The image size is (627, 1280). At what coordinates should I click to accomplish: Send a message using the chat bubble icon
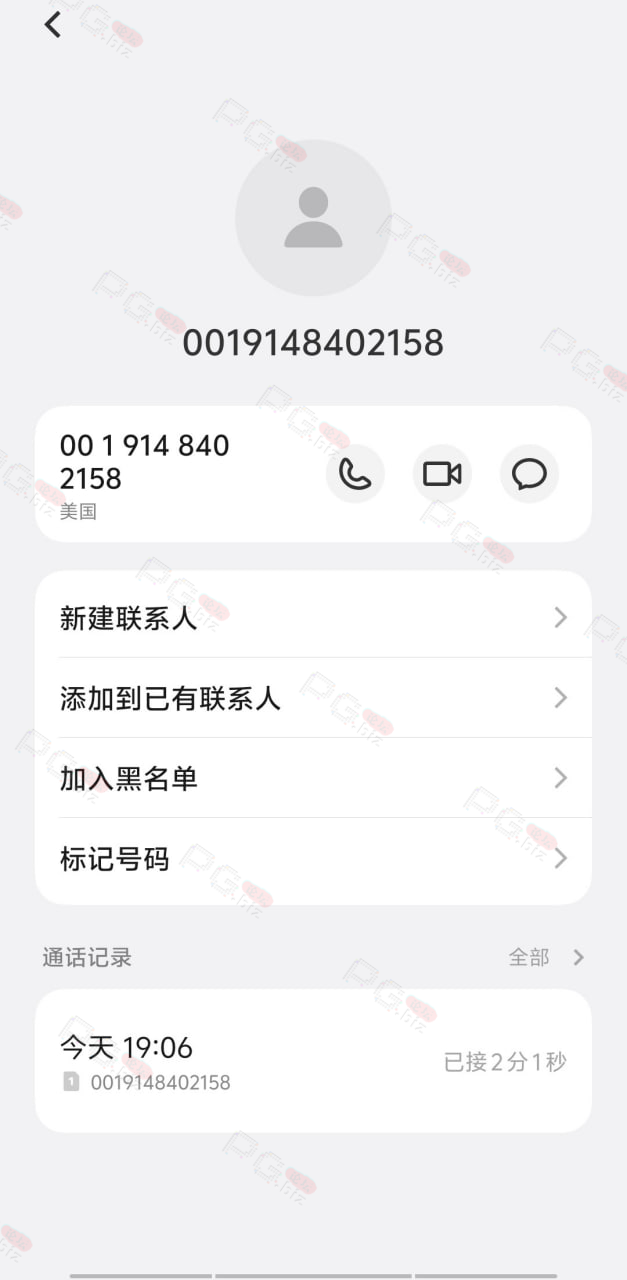tap(529, 474)
